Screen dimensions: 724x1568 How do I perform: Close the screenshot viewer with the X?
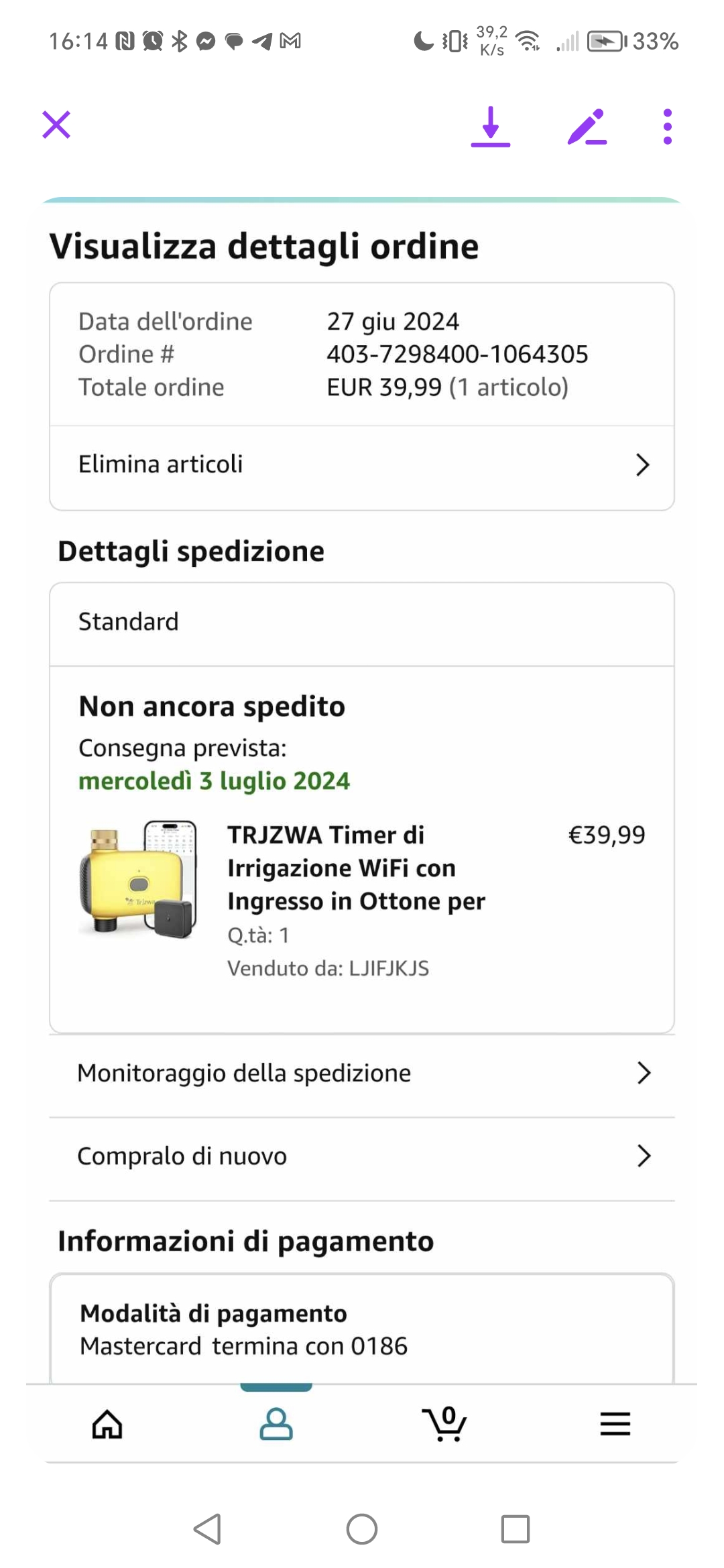click(56, 125)
